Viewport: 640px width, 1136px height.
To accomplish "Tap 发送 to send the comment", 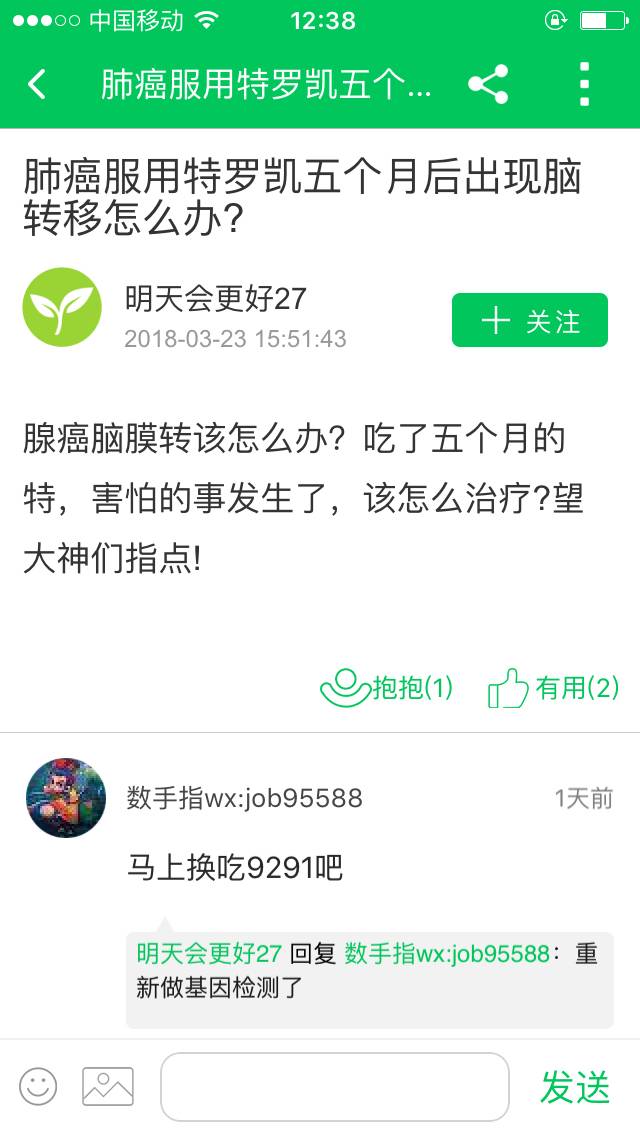I will point(575,1087).
